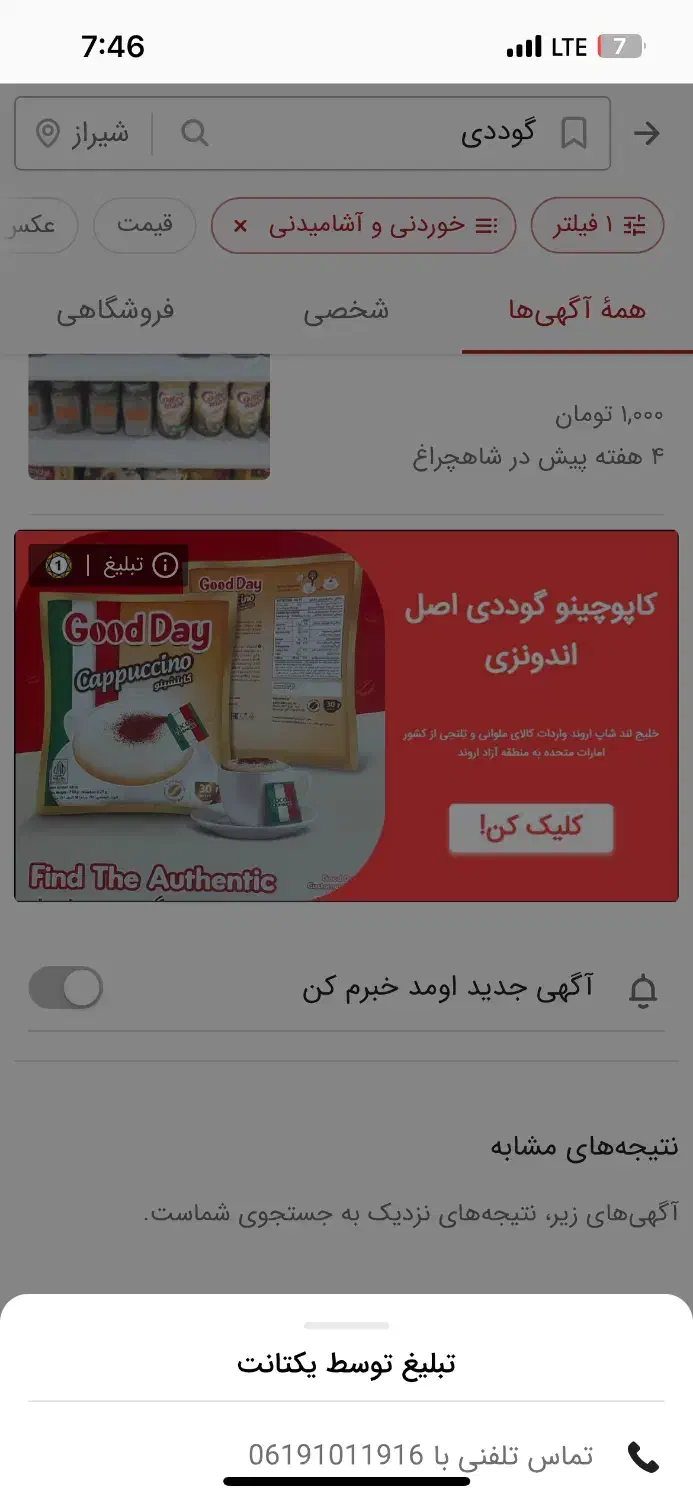The height and width of the screenshot is (1500, 693).
Task: Switch to the فروشگاهی tab
Action: tap(115, 311)
